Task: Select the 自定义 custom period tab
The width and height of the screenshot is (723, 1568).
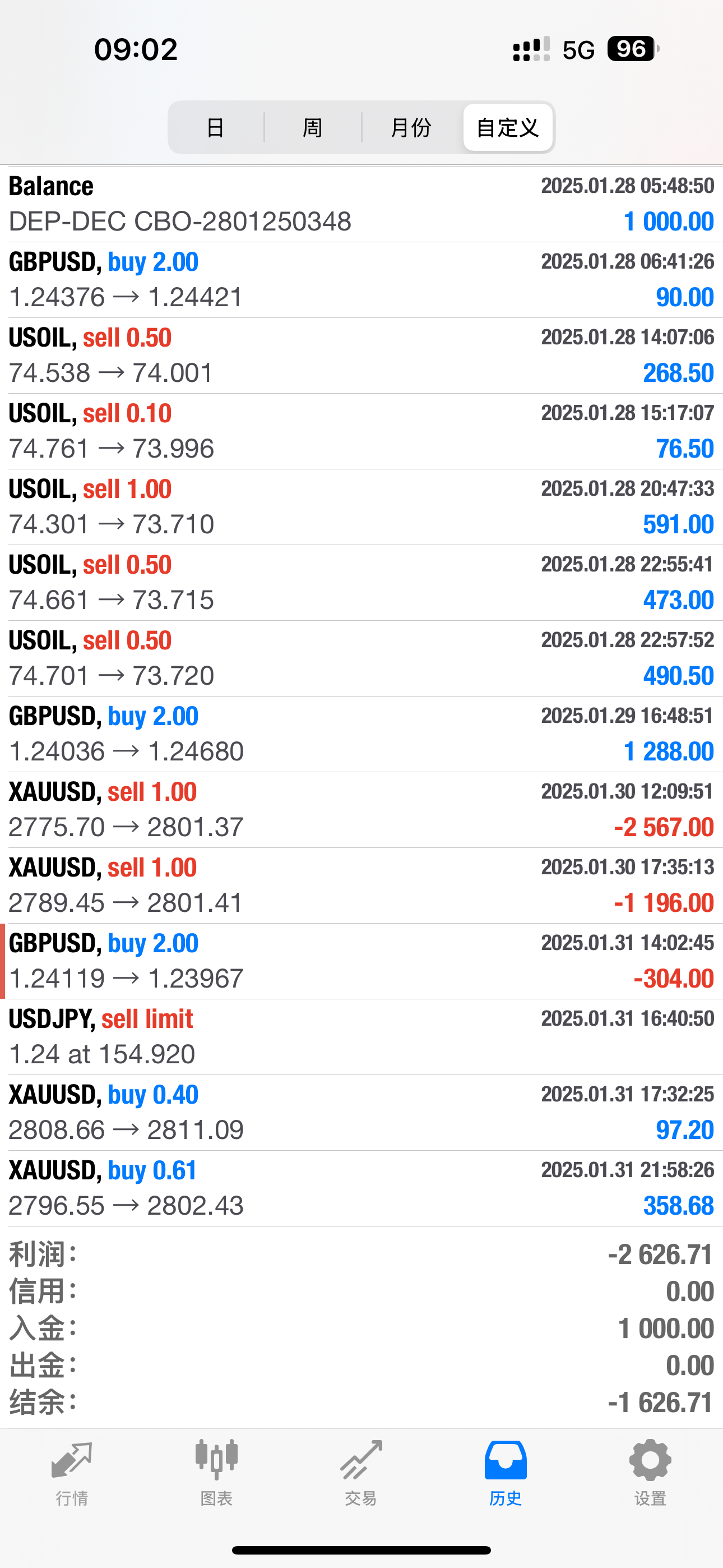Action: pyautogui.click(x=508, y=128)
